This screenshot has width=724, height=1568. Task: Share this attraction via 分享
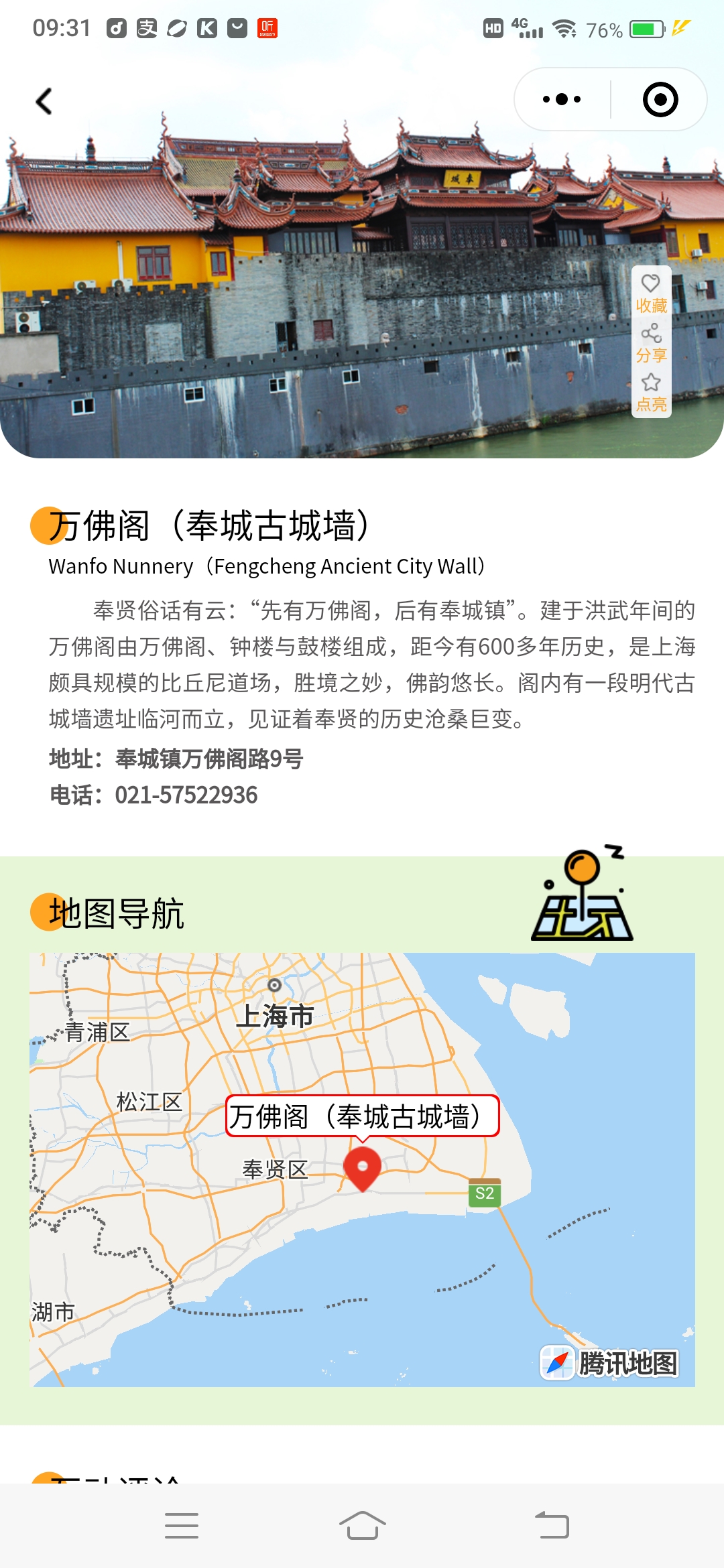(651, 343)
